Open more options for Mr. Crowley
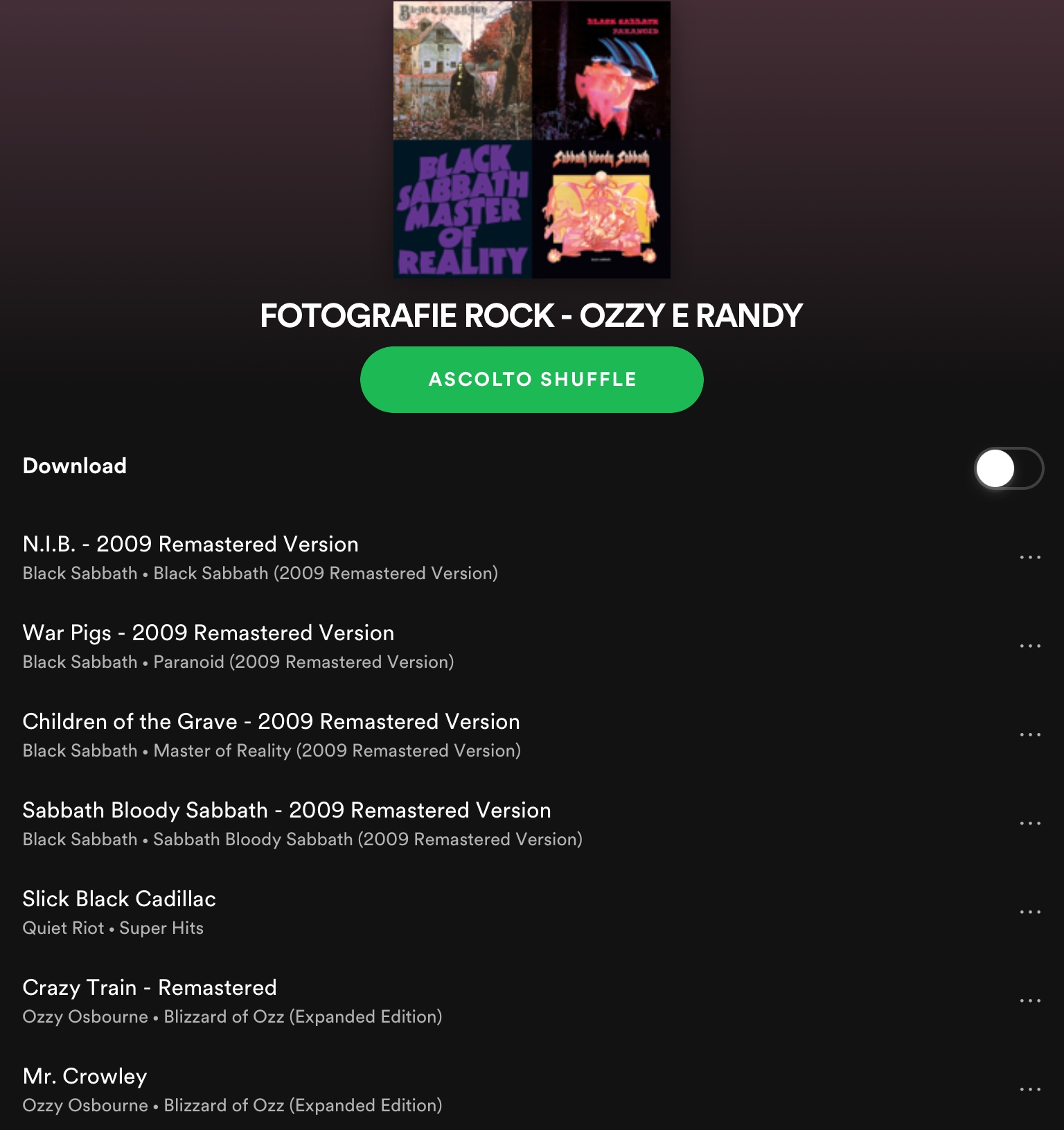Image resolution: width=1064 pixels, height=1130 pixels. 1030,1089
